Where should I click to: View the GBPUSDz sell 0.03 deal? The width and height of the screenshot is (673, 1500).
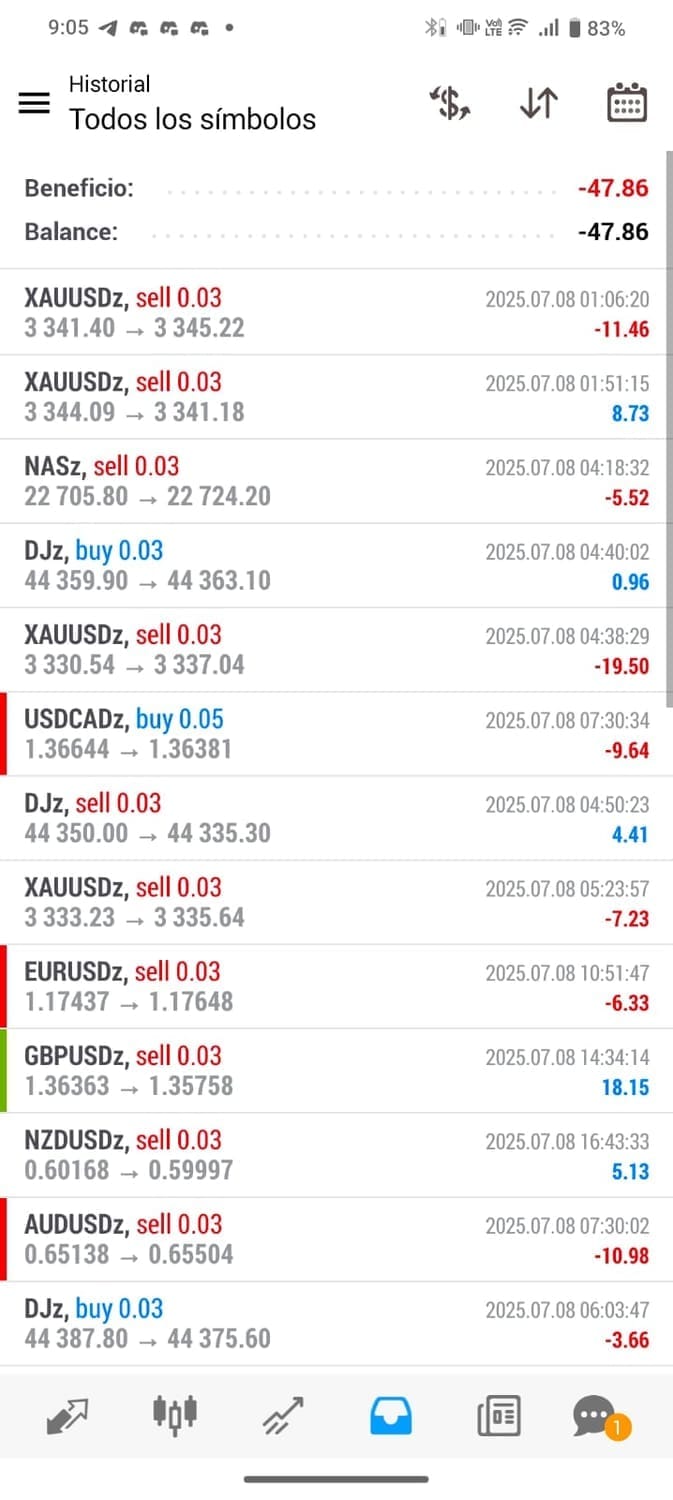(336, 1070)
